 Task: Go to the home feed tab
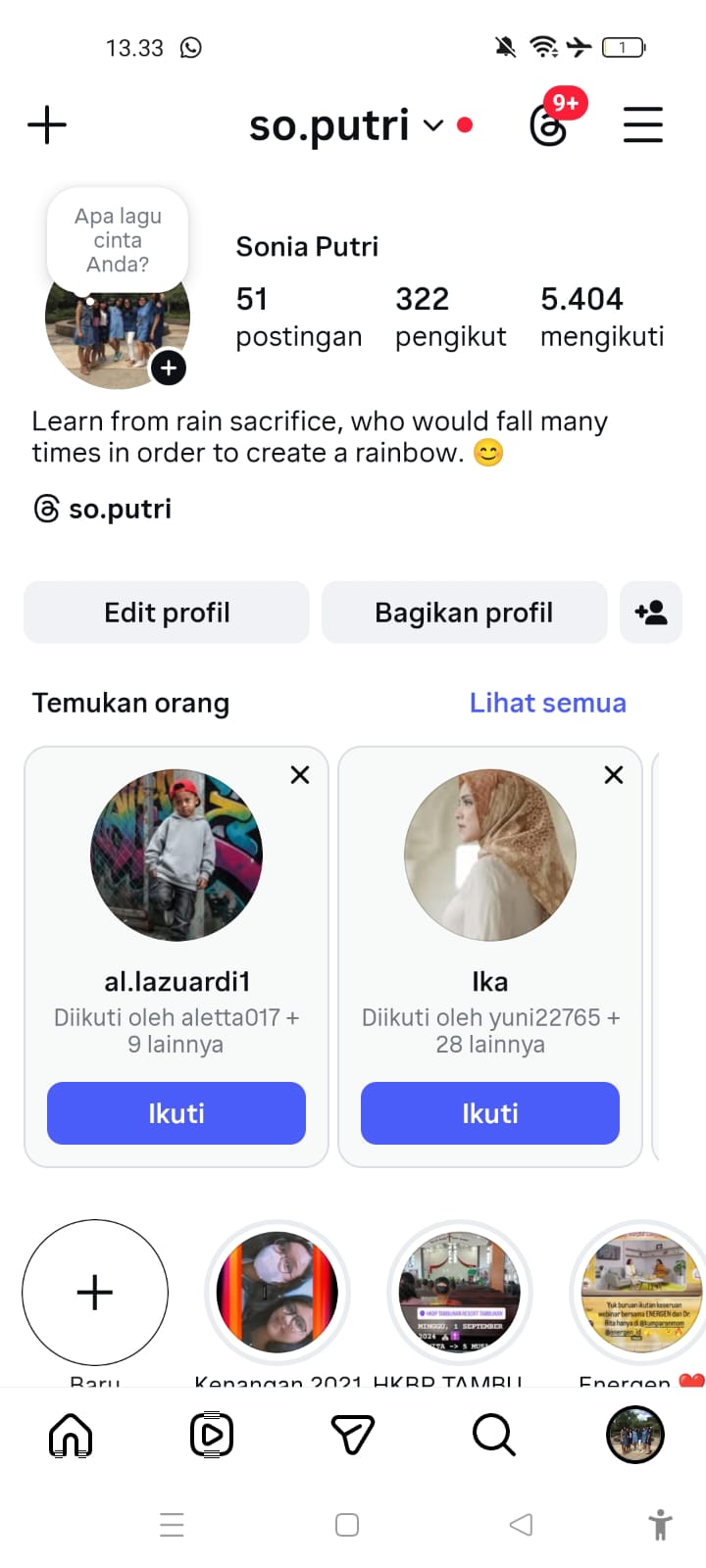[71, 1436]
